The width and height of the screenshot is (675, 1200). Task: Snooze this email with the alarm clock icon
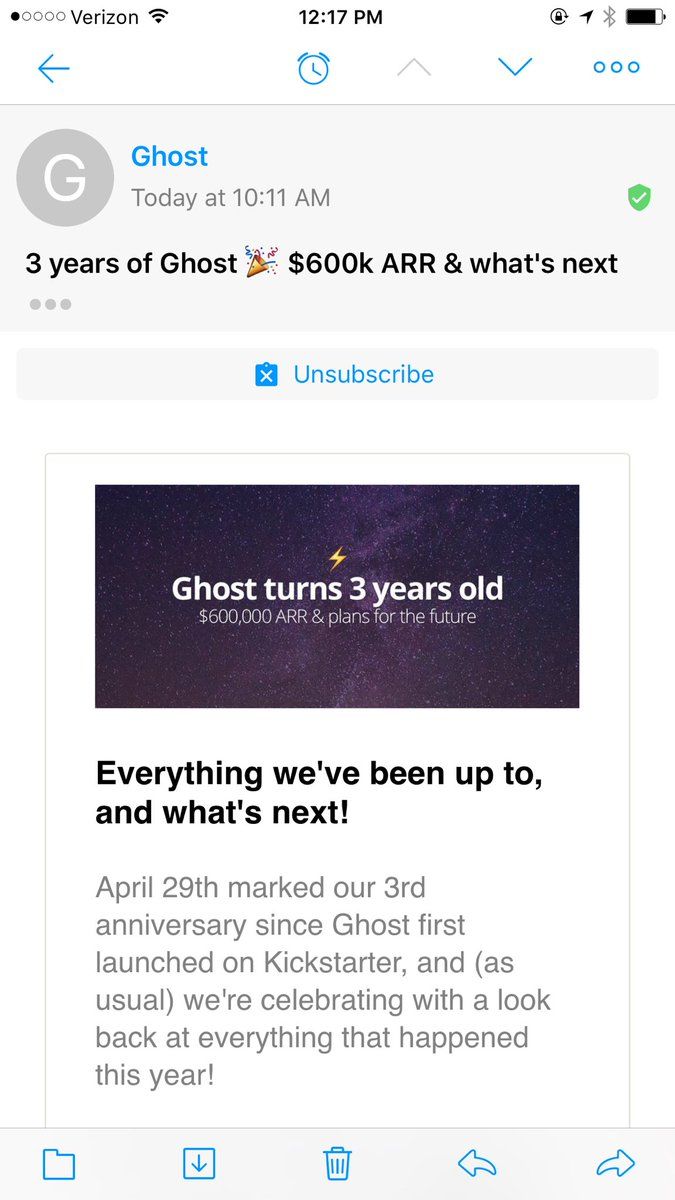click(x=314, y=67)
